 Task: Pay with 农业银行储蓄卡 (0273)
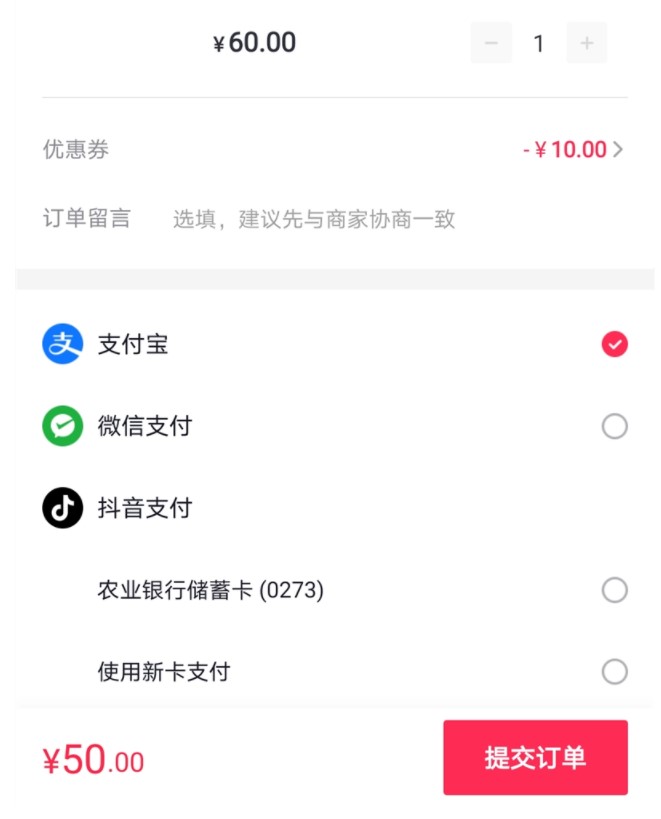pyautogui.click(x=614, y=590)
